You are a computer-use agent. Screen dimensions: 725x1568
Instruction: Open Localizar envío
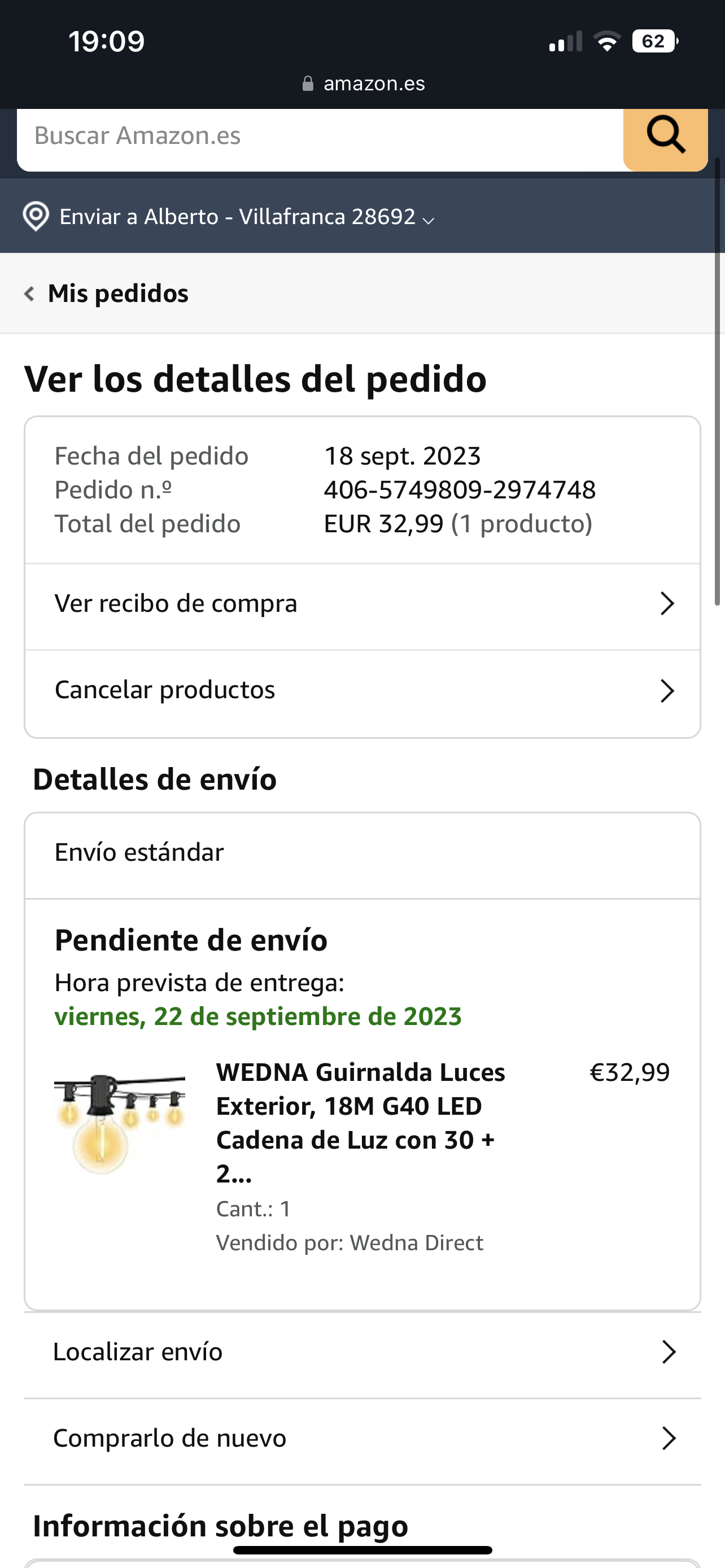pos(362,1352)
